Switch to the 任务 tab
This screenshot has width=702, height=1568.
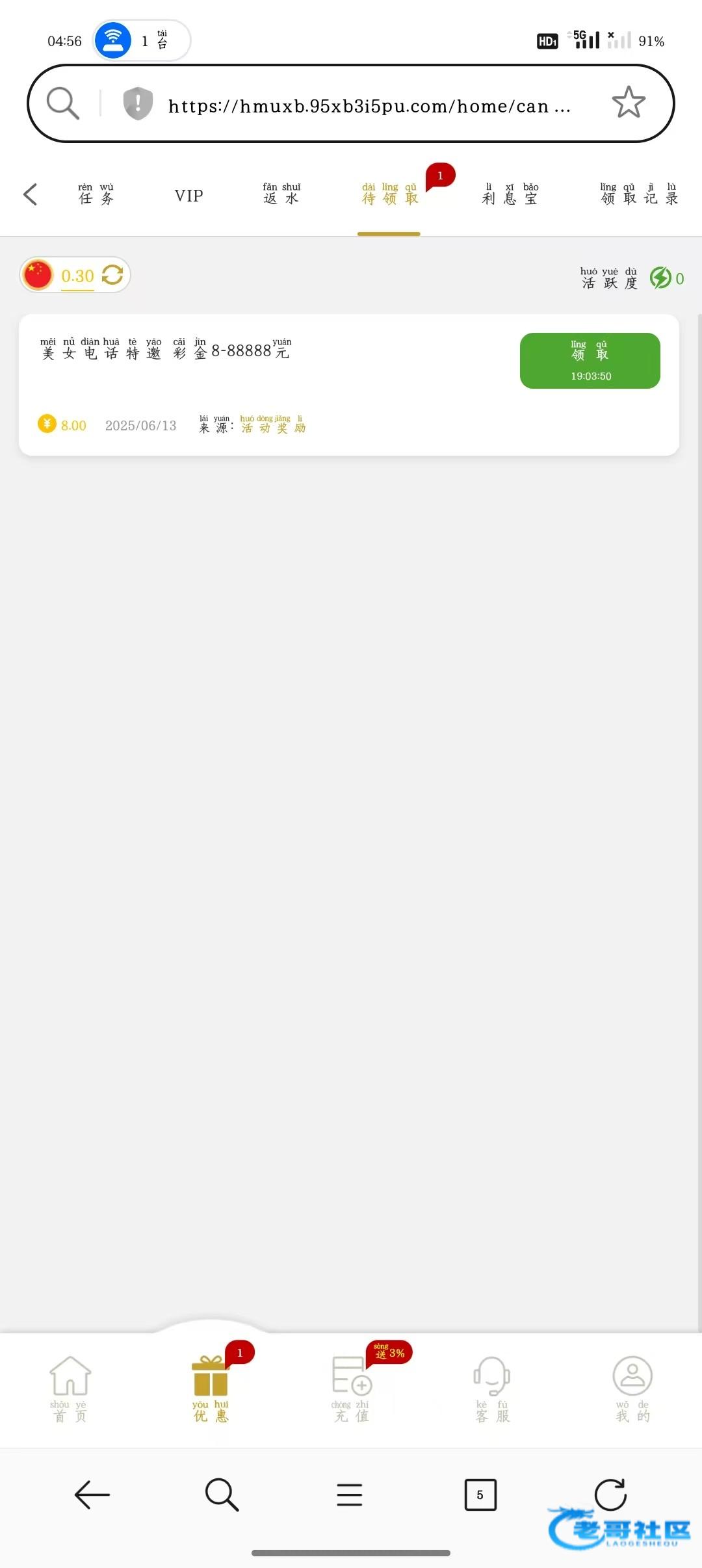(x=96, y=195)
